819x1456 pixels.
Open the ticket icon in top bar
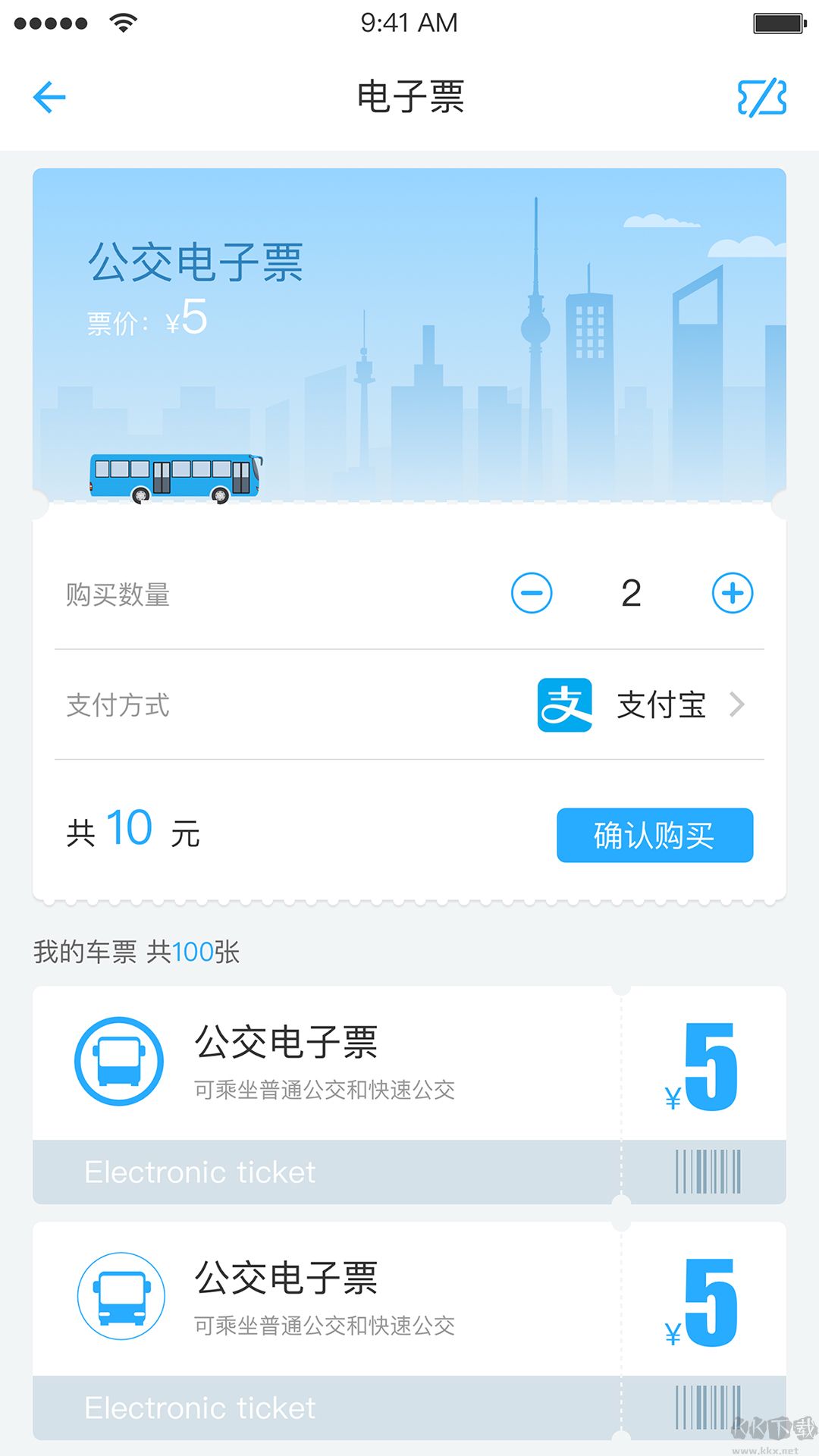(x=761, y=97)
